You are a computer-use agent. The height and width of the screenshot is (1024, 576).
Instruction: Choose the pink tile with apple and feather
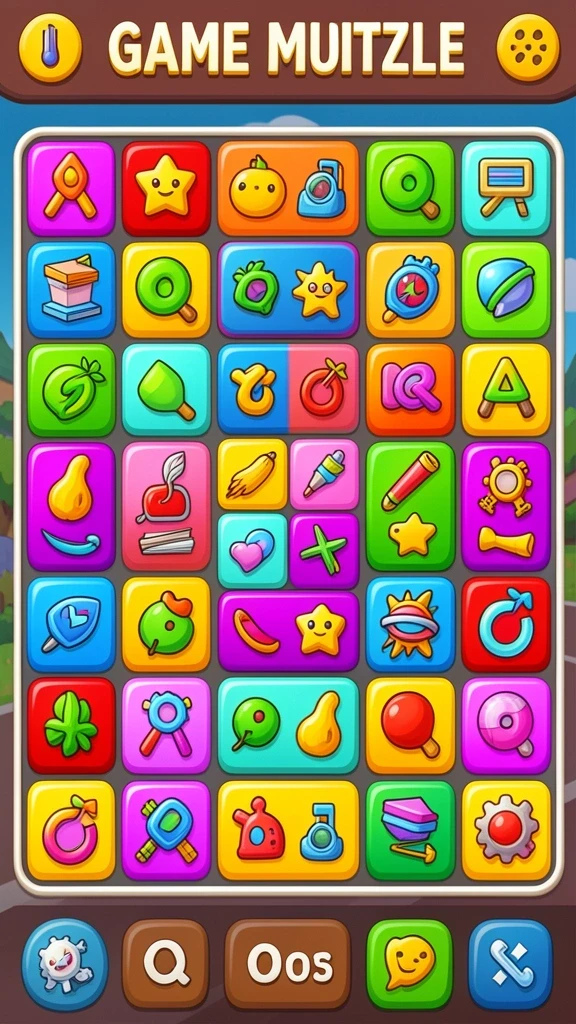[166, 506]
